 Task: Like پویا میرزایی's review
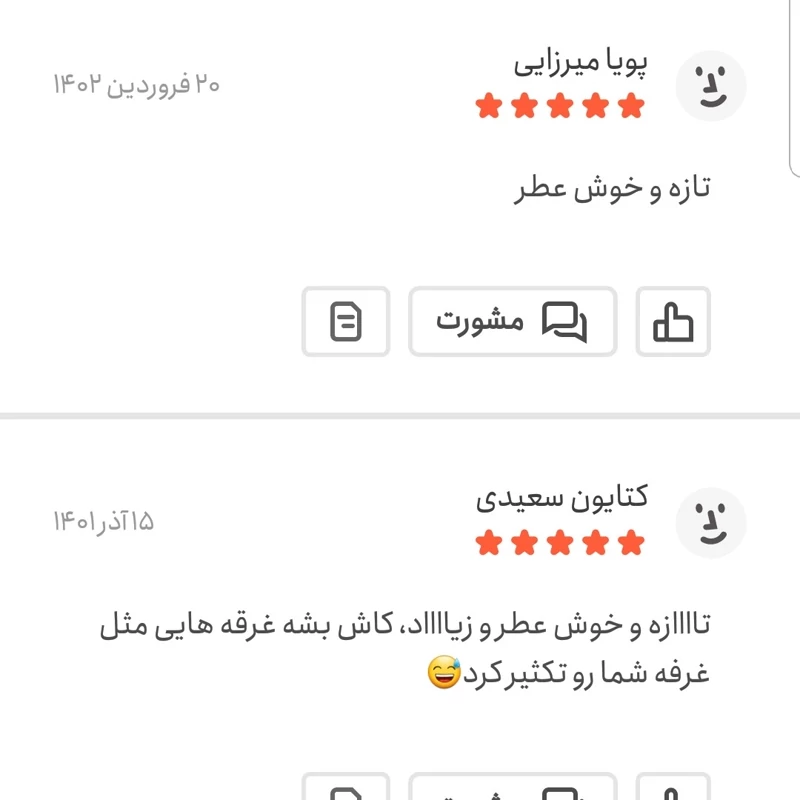click(x=674, y=322)
